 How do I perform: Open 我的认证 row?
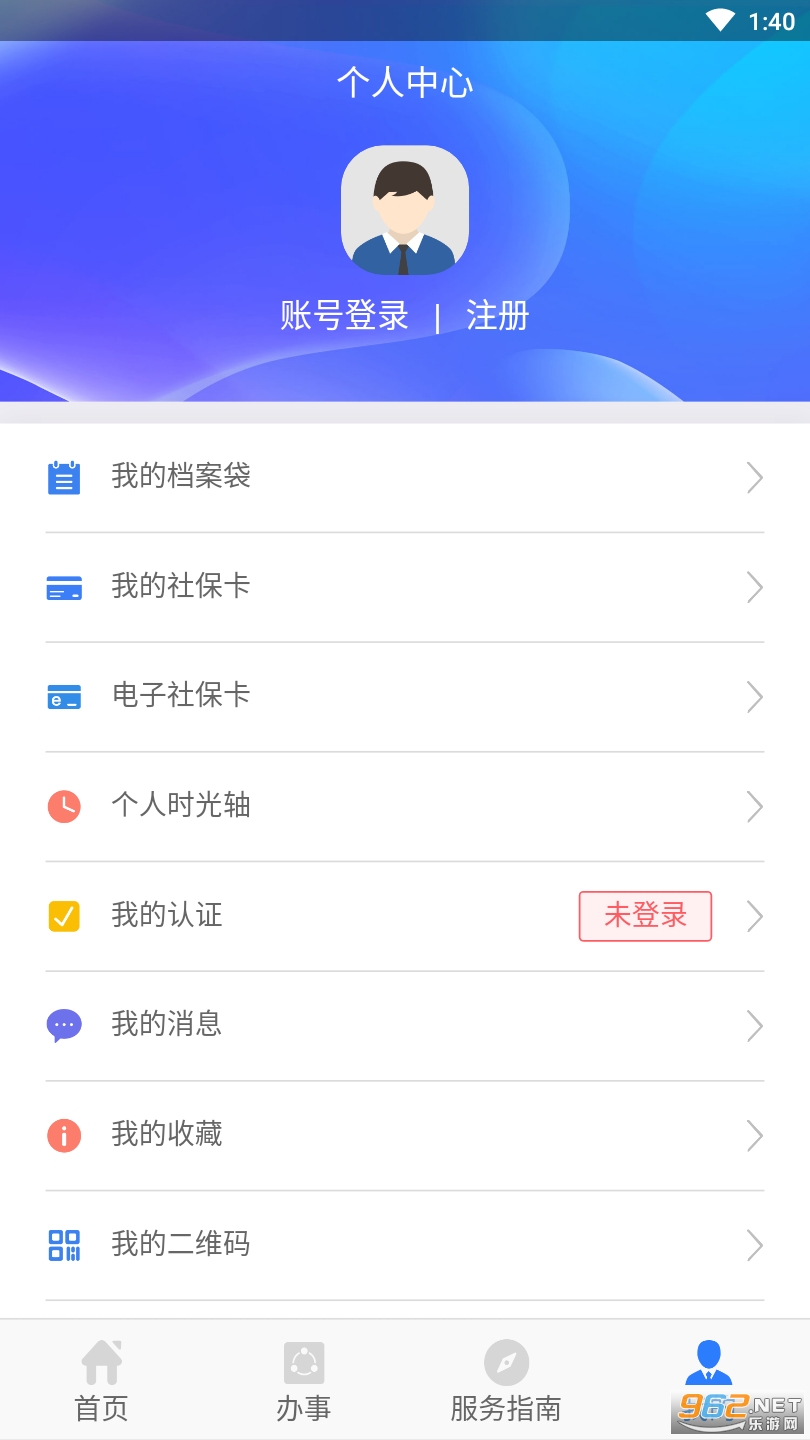[x=300, y=916]
